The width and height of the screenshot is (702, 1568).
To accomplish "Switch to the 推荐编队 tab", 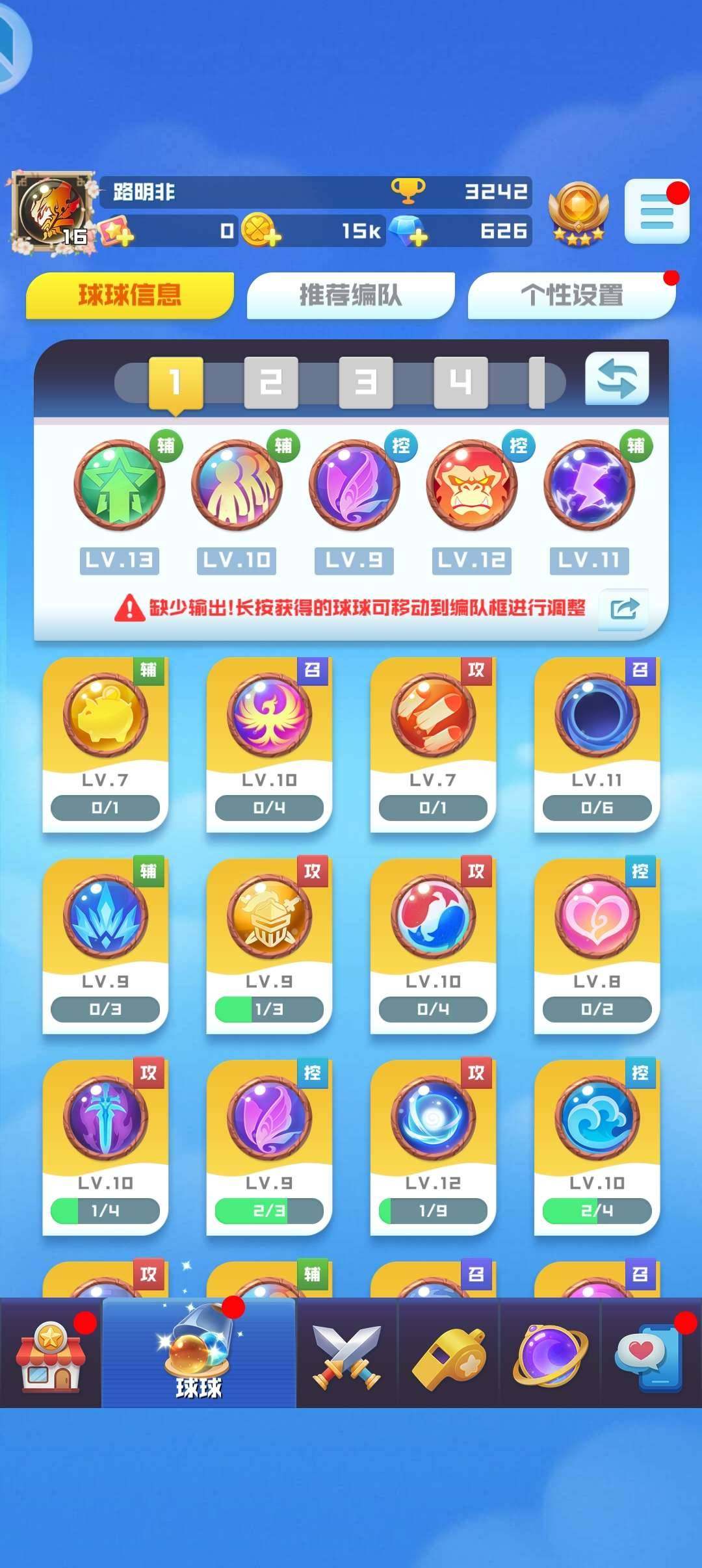I will tap(350, 295).
